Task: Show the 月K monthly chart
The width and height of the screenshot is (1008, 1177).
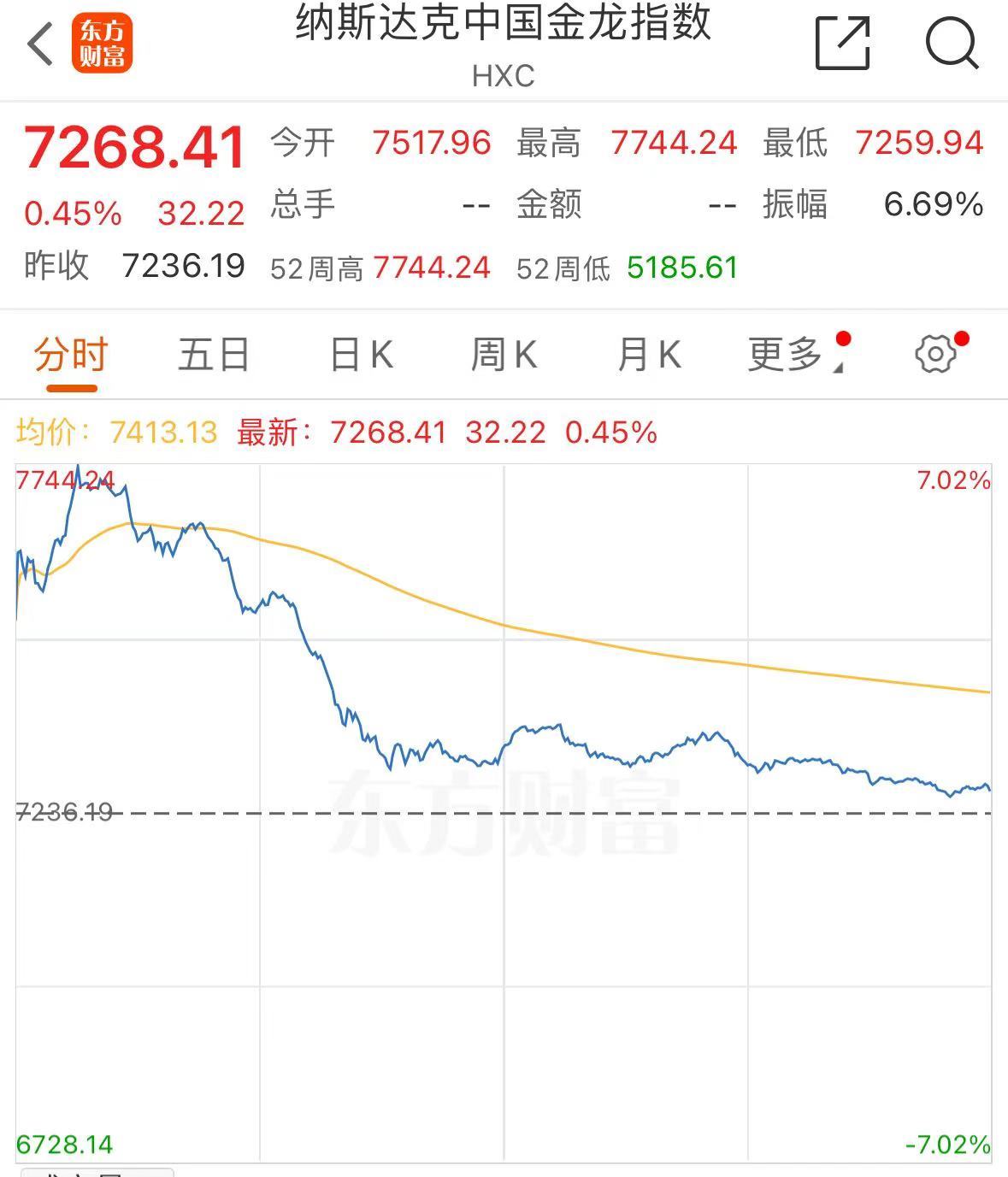Action: pyautogui.click(x=649, y=354)
